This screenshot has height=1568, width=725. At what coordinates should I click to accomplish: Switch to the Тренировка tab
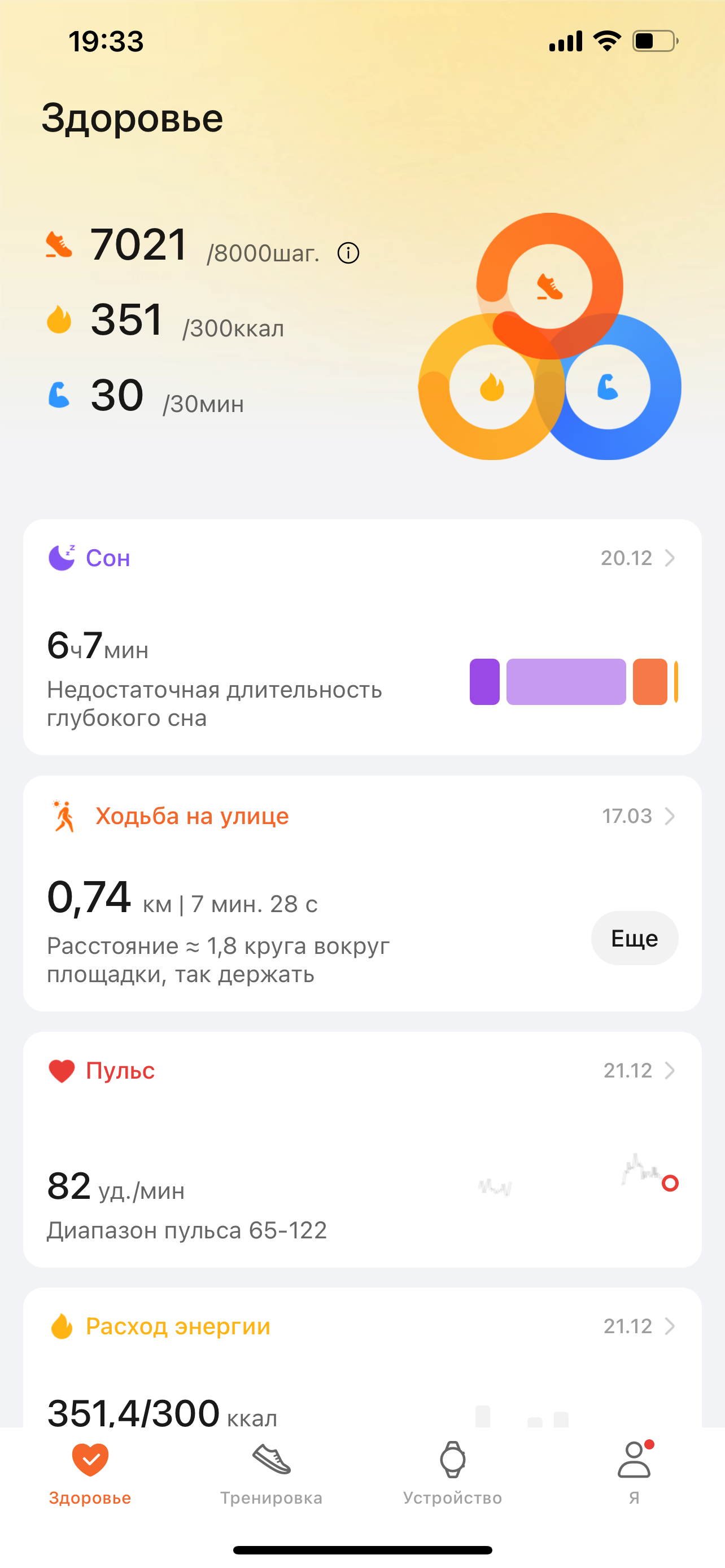tap(272, 1473)
